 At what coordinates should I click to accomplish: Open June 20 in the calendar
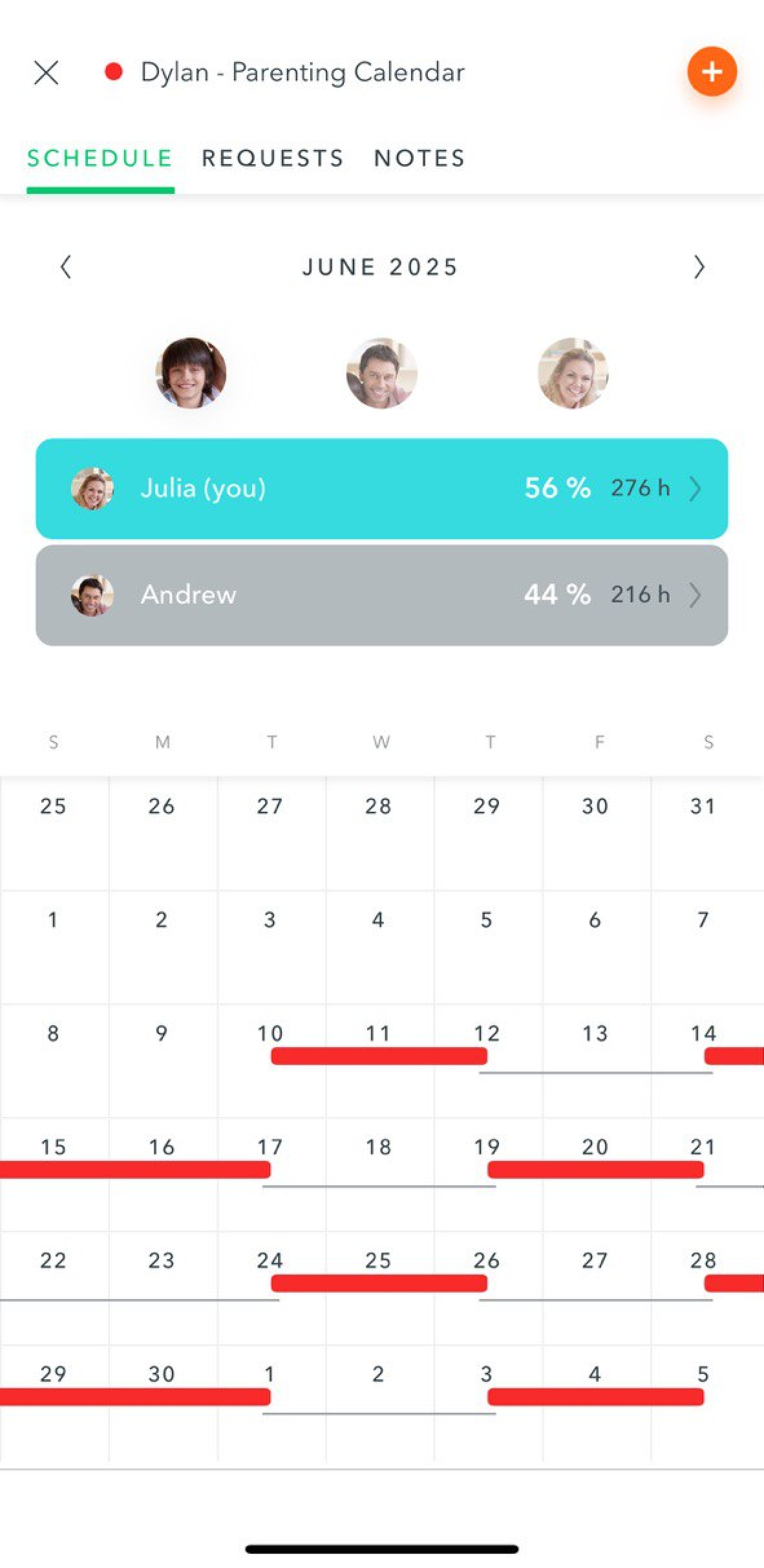tap(597, 1174)
